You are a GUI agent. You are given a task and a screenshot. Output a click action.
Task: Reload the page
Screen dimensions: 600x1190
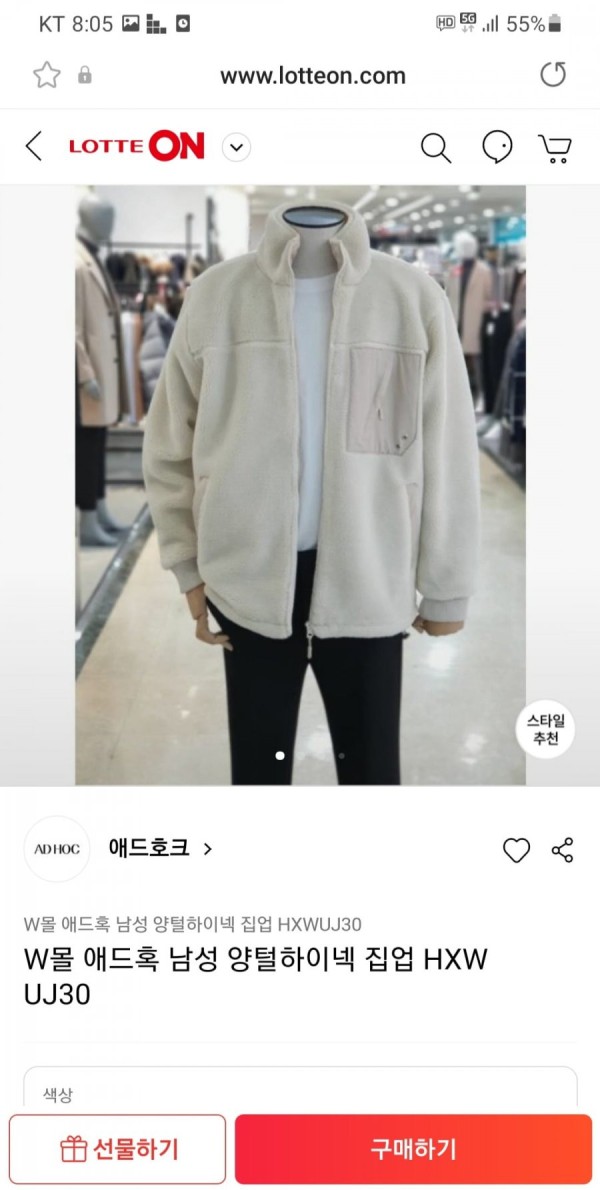(x=553, y=75)
